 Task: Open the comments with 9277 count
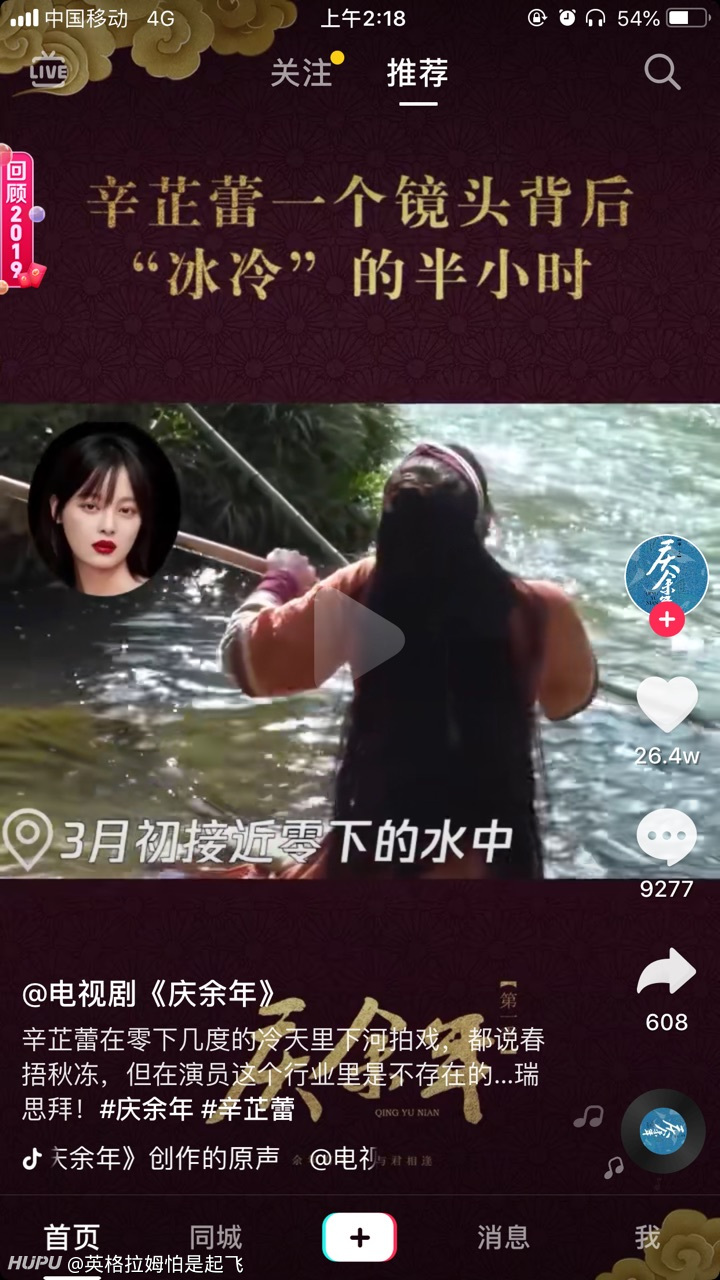point(667,838)
